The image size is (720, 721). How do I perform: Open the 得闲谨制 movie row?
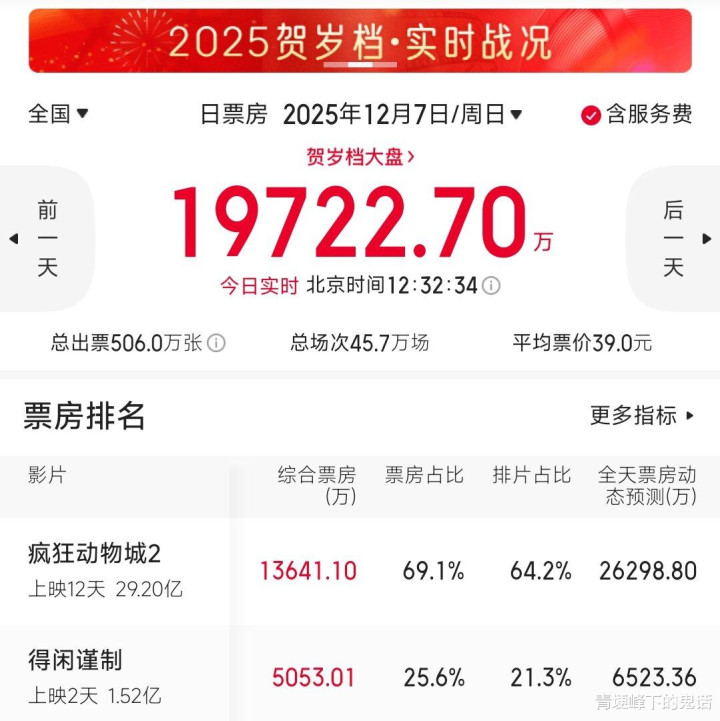(x=360, y=673)
